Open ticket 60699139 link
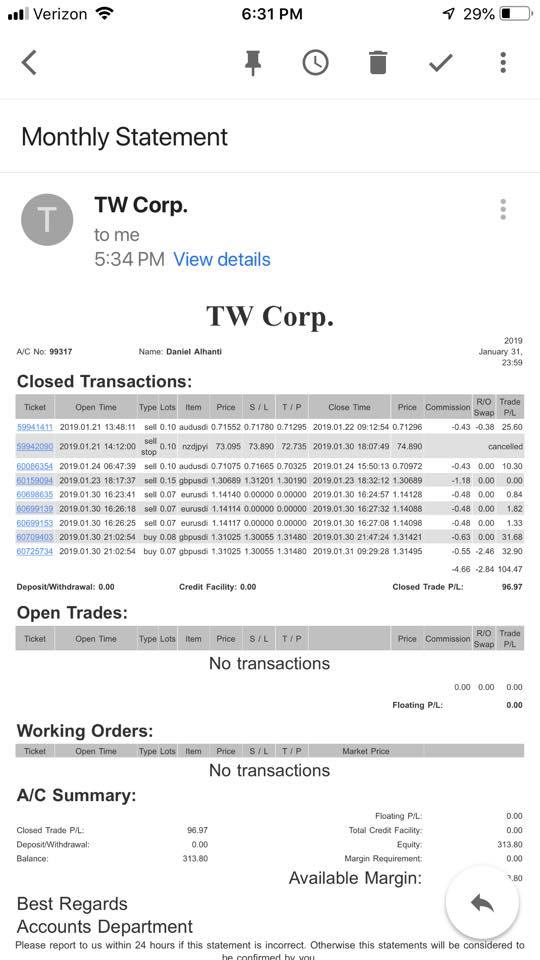This screenshot has height=960, width=540. click(x=35, y=509)
